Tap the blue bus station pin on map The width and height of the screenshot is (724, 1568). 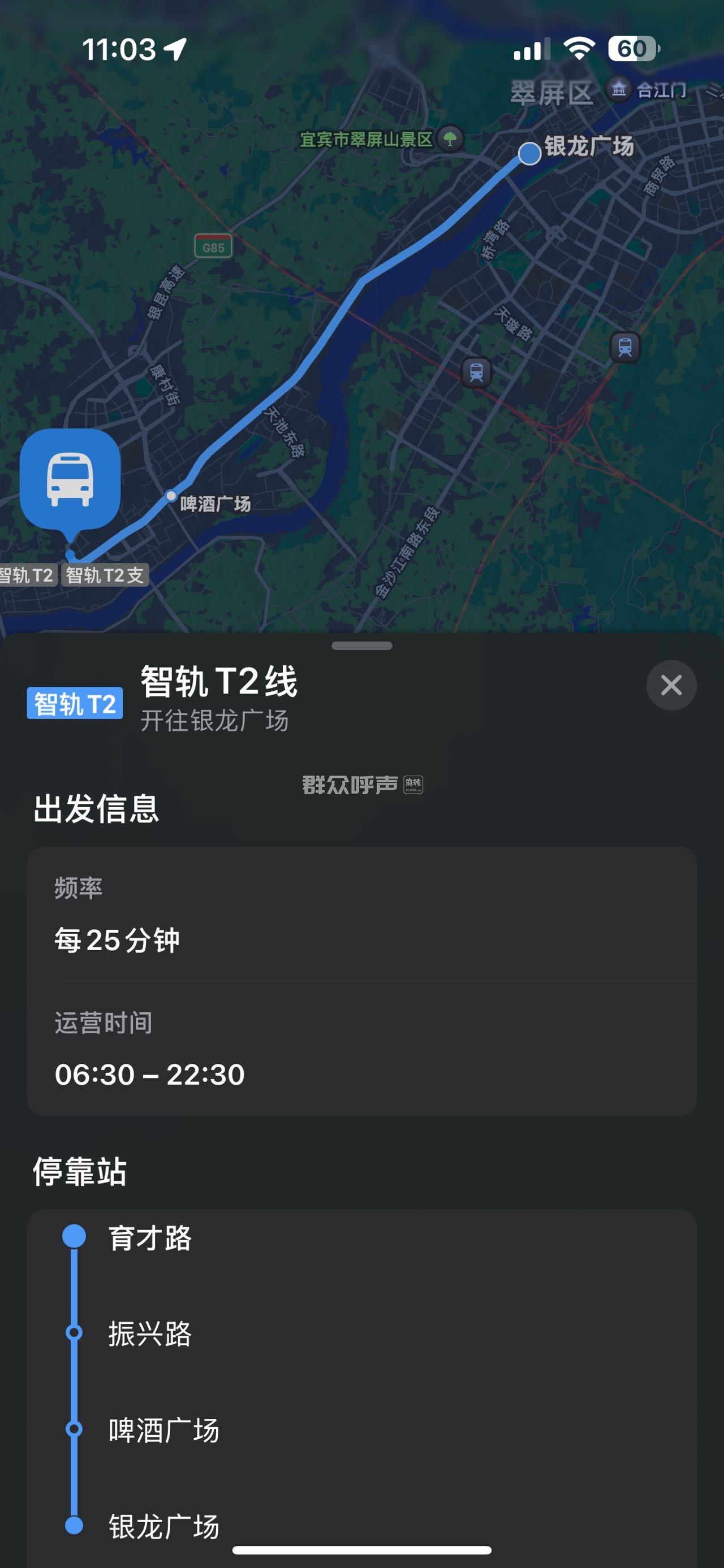(x=70, y=479)
